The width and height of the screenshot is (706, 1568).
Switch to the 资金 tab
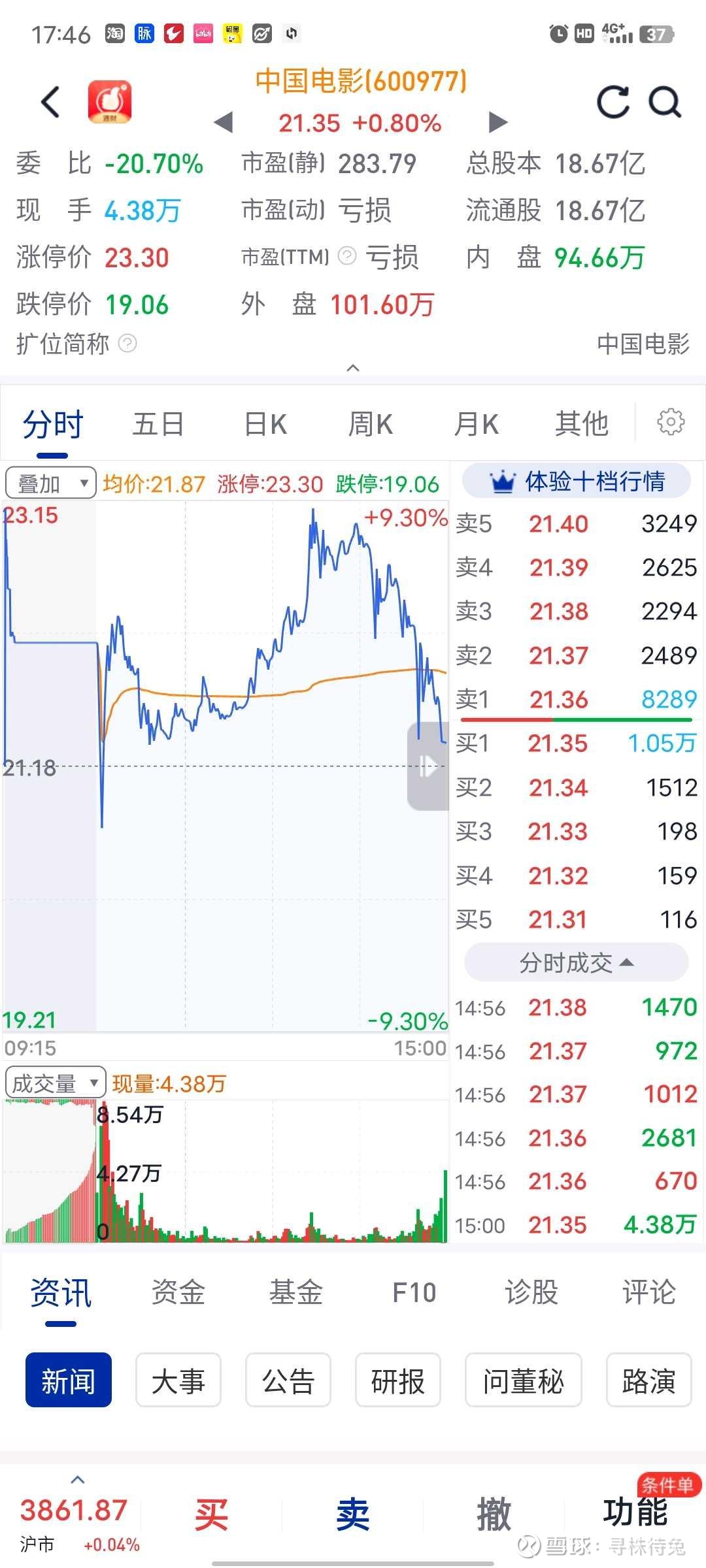[178, 1292]
